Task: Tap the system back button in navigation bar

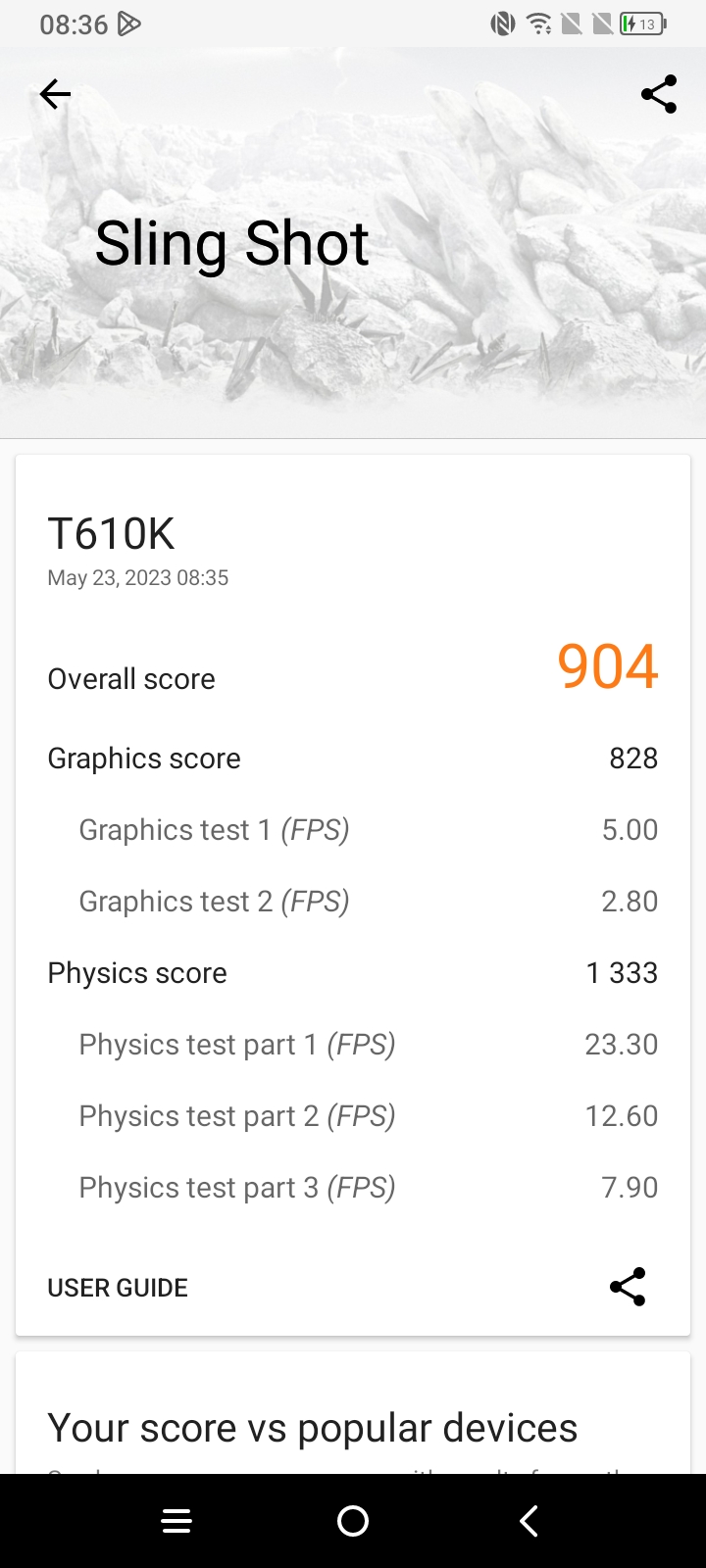Action: 529,1521
